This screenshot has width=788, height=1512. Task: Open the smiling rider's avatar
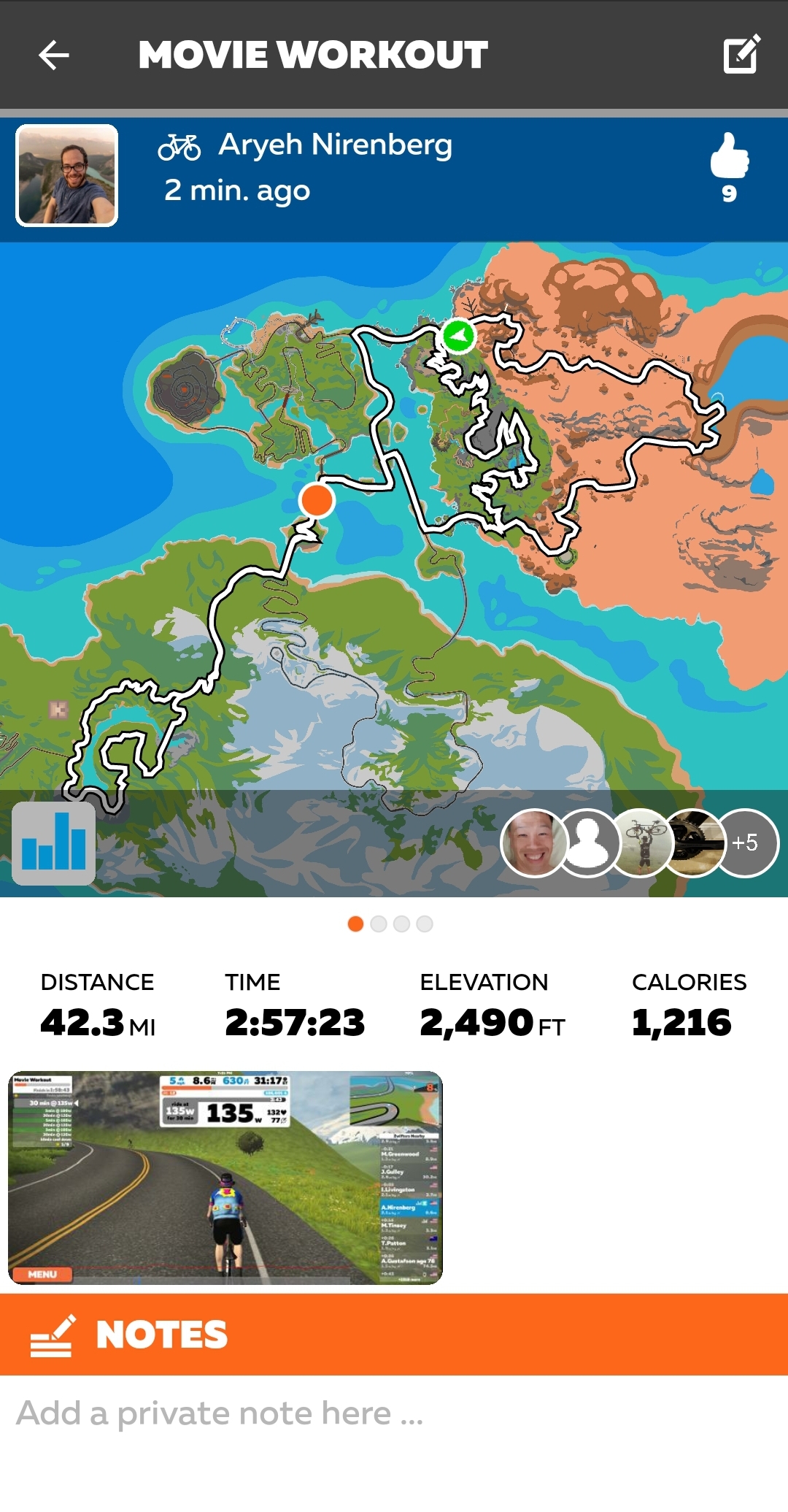tap(533, 843)
